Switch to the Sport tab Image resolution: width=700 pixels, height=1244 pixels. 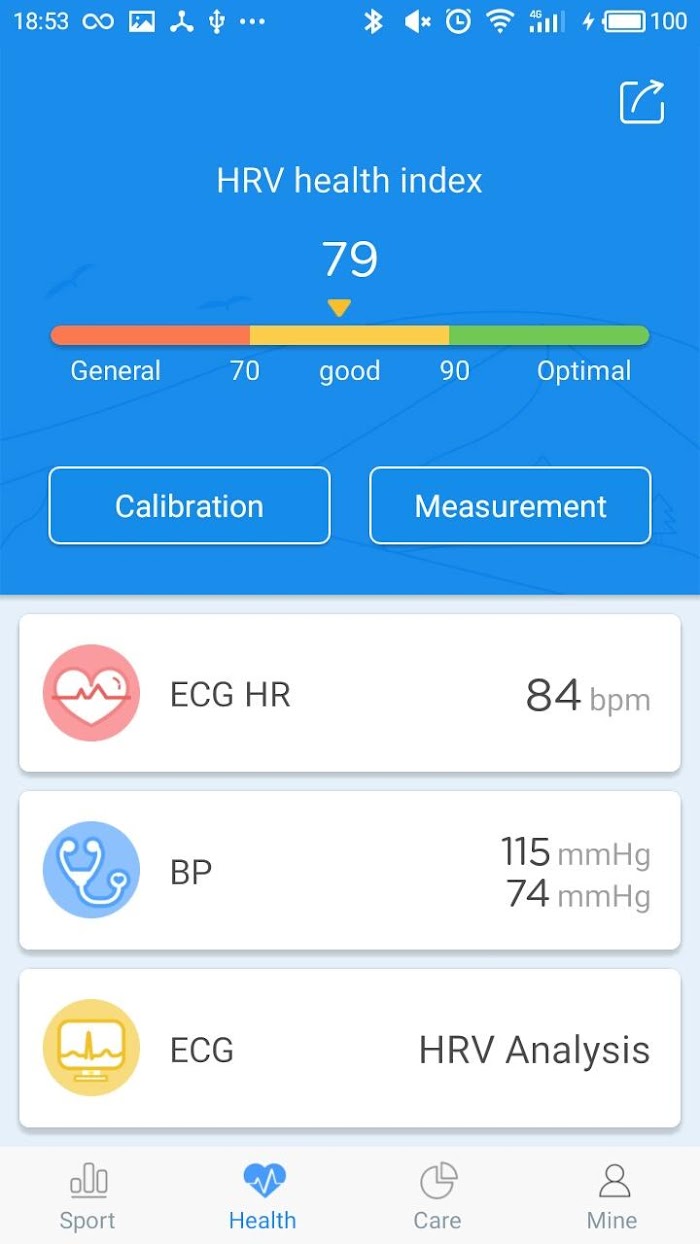click(88, 1196)
